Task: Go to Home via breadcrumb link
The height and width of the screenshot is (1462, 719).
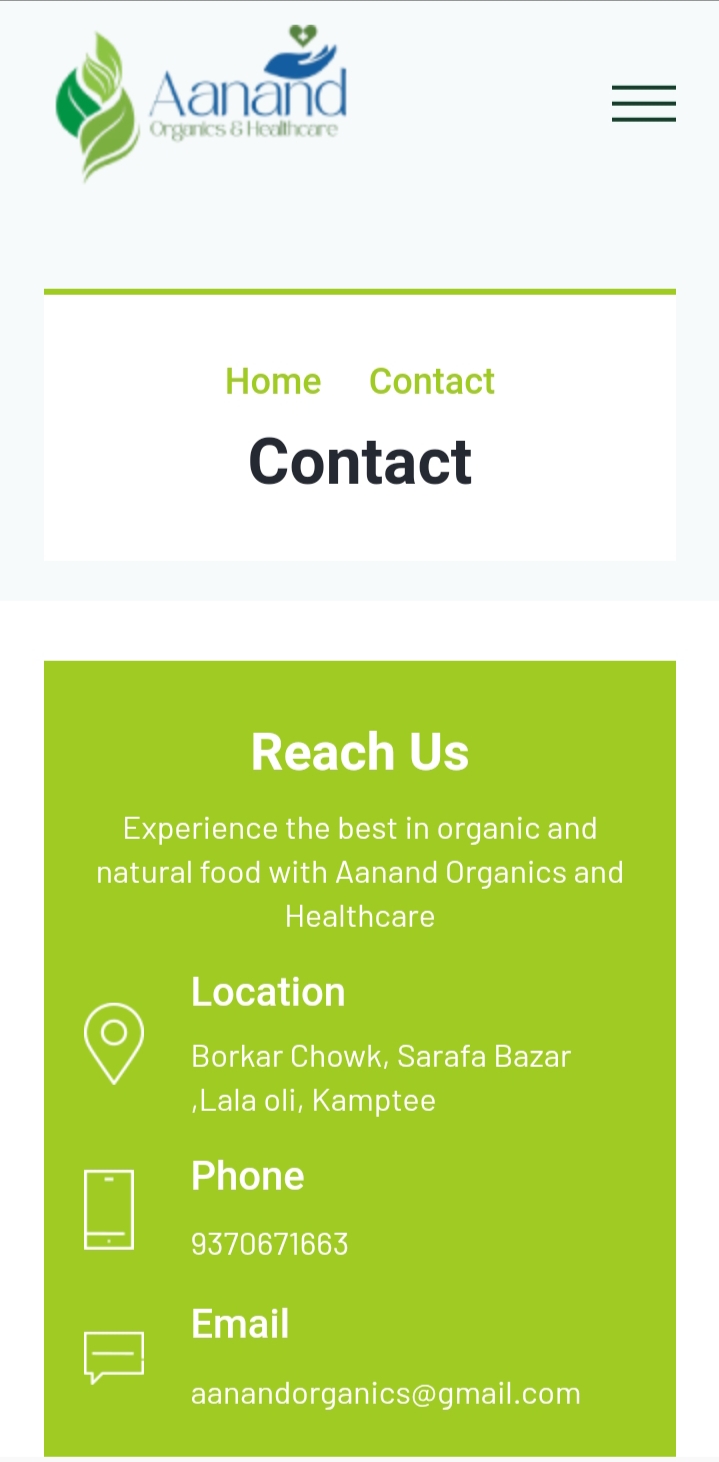Action: (x=273, y=381)
